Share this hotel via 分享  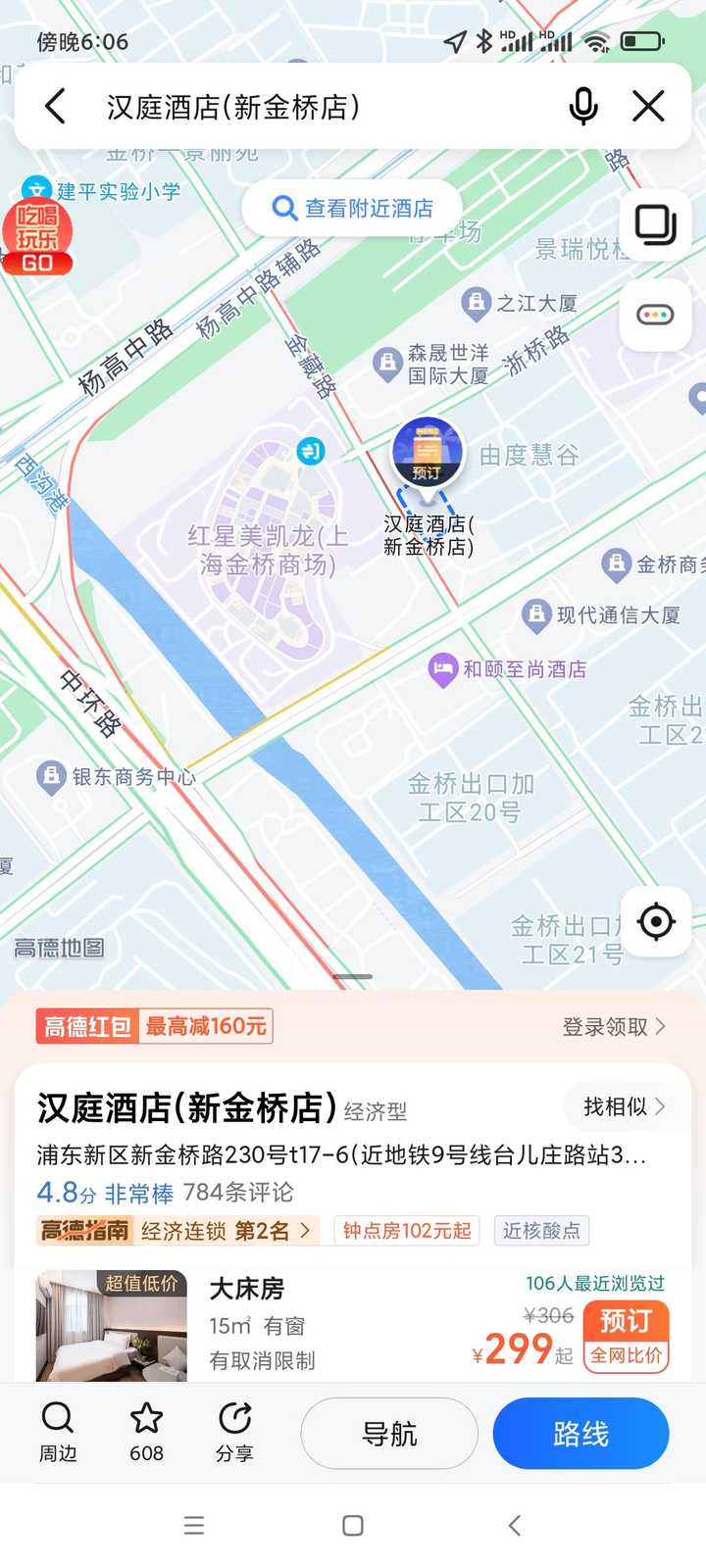pyautogui.click(x=234, y=1432)
